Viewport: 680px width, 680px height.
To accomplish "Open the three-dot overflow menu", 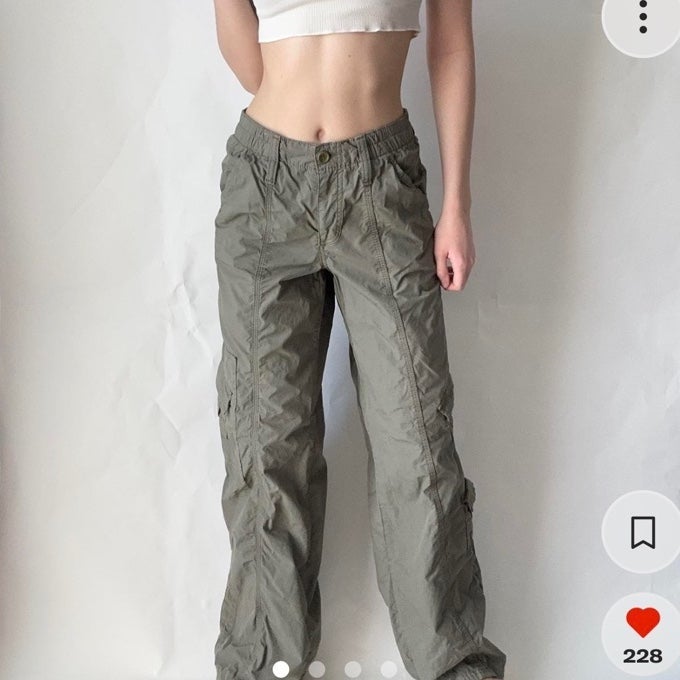I will tap(643, 16).
